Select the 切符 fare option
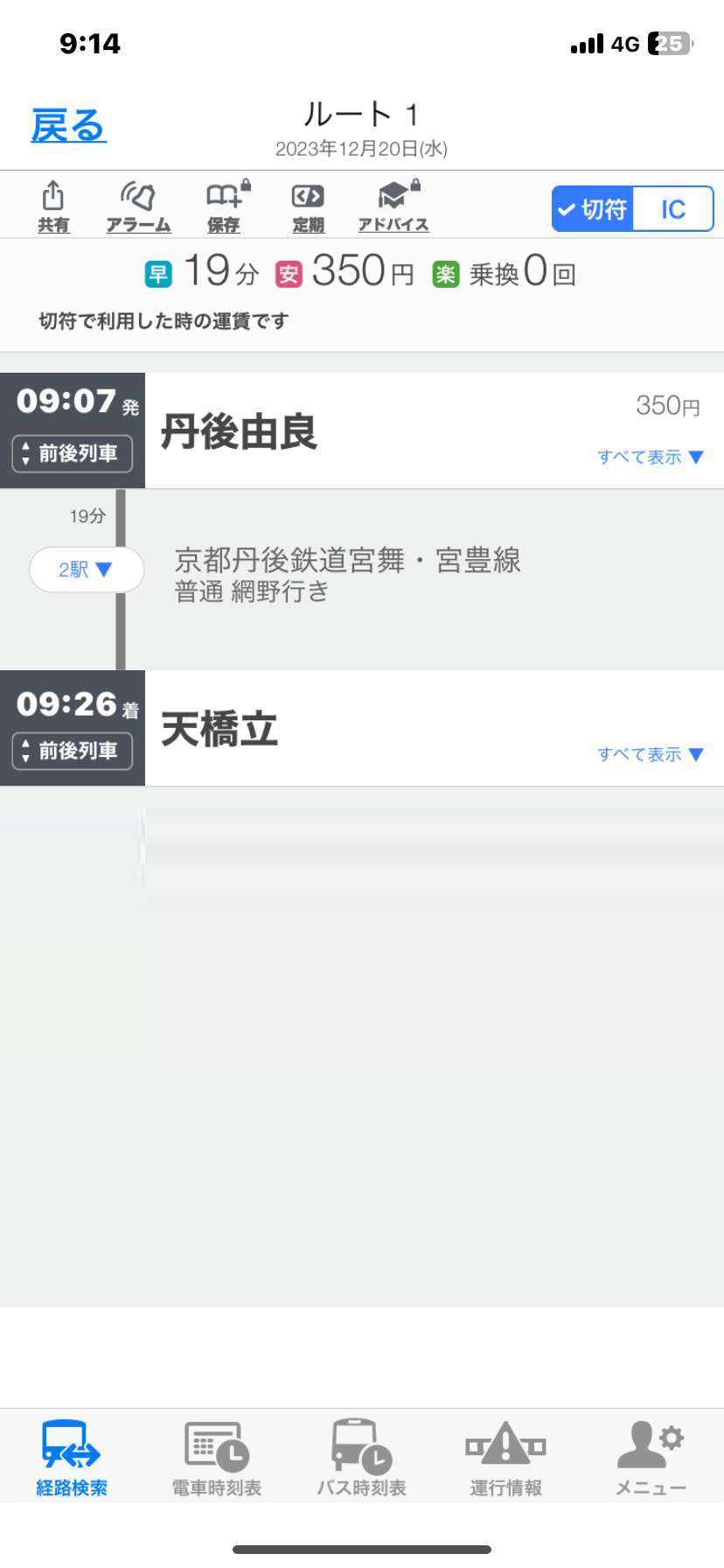Image resolution: width=724 pixels, height=1568 pixels. click(x=593, y=209)
